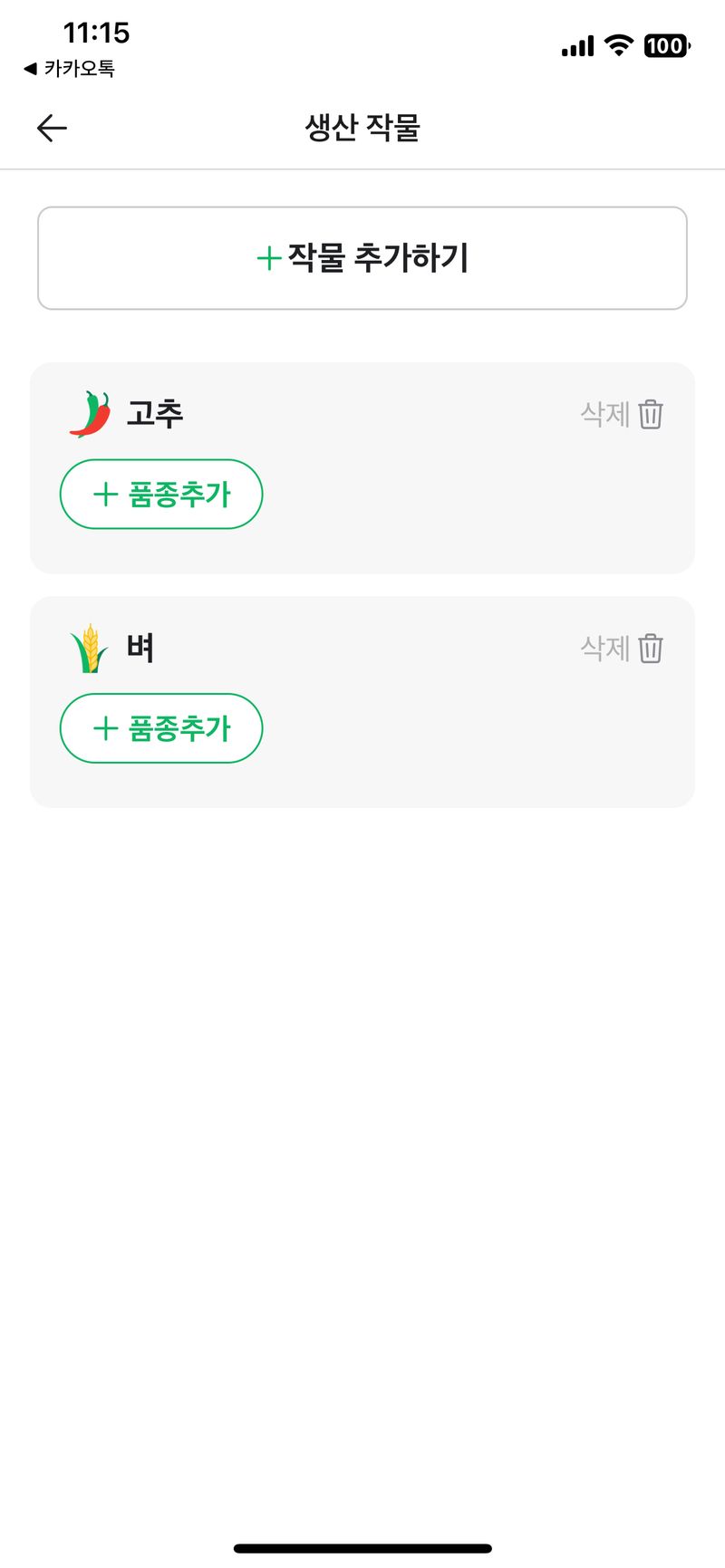The height and width of the screenshot is (1568, 725).
Task: Select the 생산 작물 title text
Action: 362,127
